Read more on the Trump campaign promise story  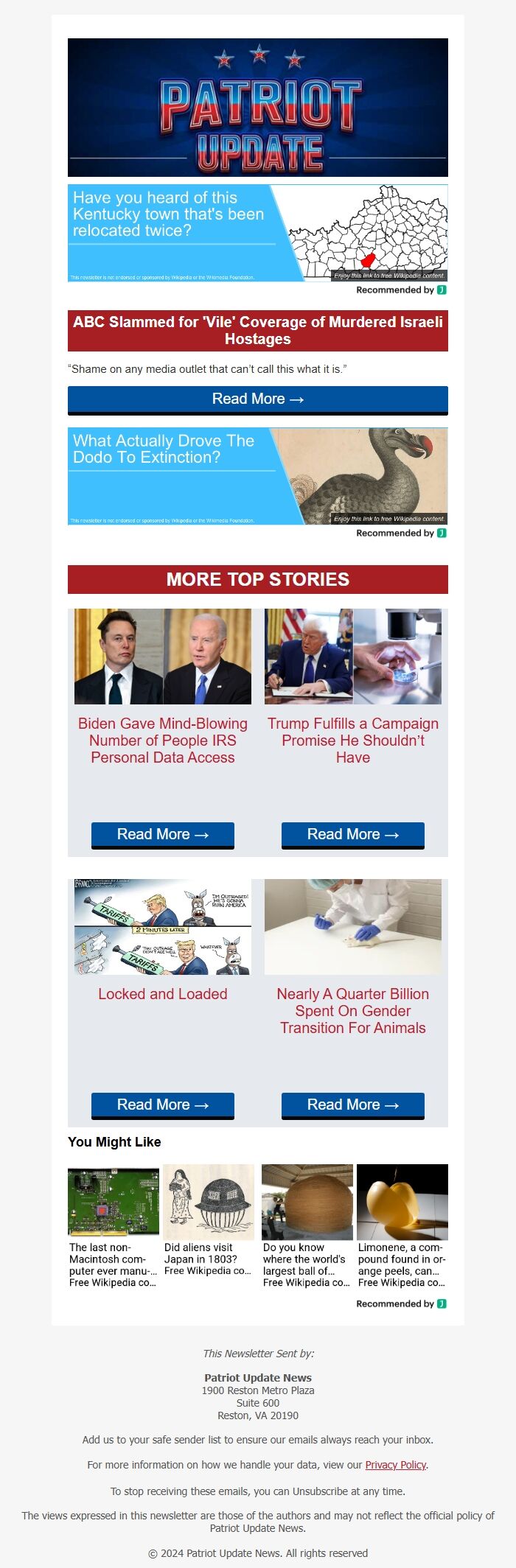pyautogui.click(x=352, y=835)
